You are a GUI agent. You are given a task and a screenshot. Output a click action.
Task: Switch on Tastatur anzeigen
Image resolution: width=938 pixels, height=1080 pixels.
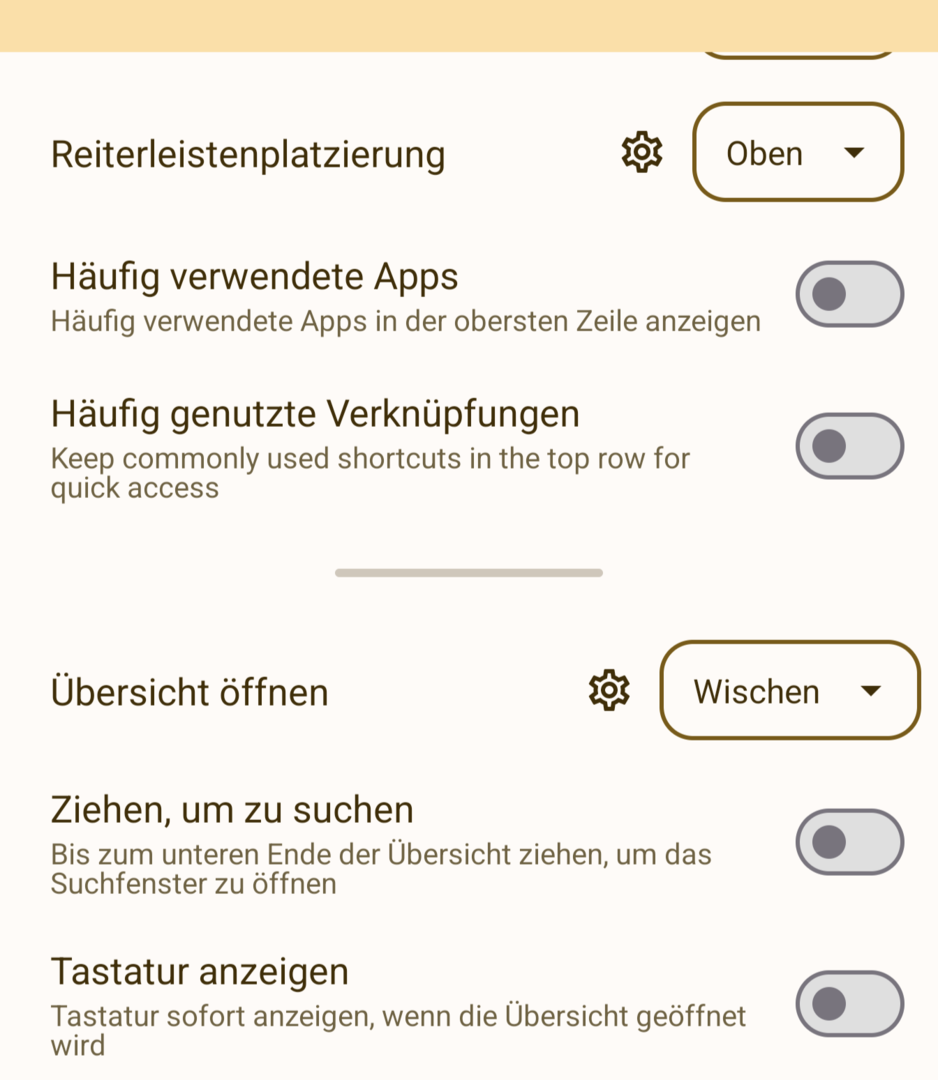click(x=849, y=1003)
